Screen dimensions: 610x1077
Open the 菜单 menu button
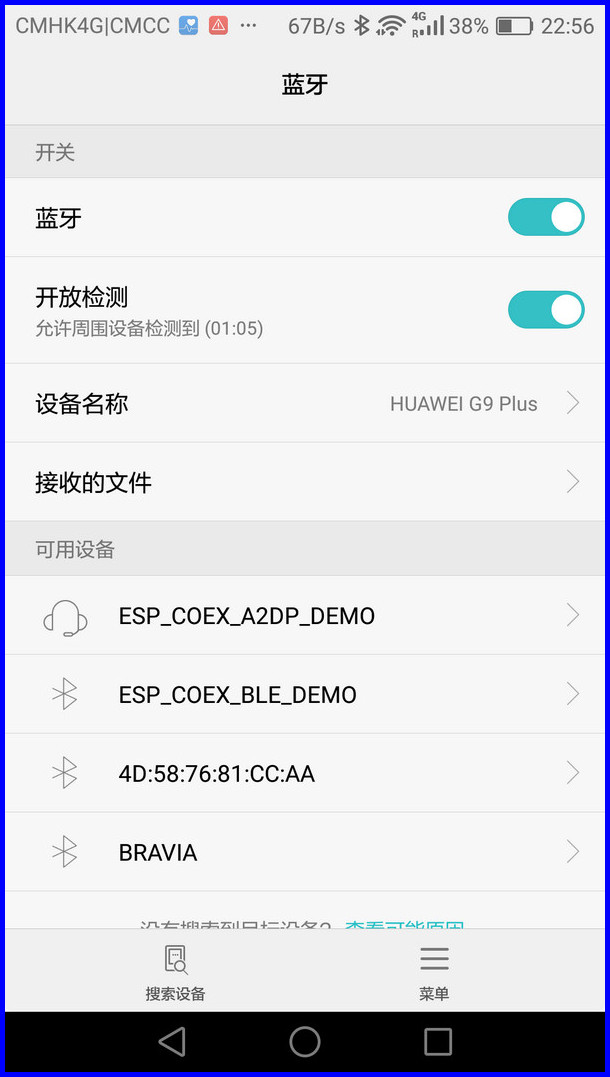point(434,972)
